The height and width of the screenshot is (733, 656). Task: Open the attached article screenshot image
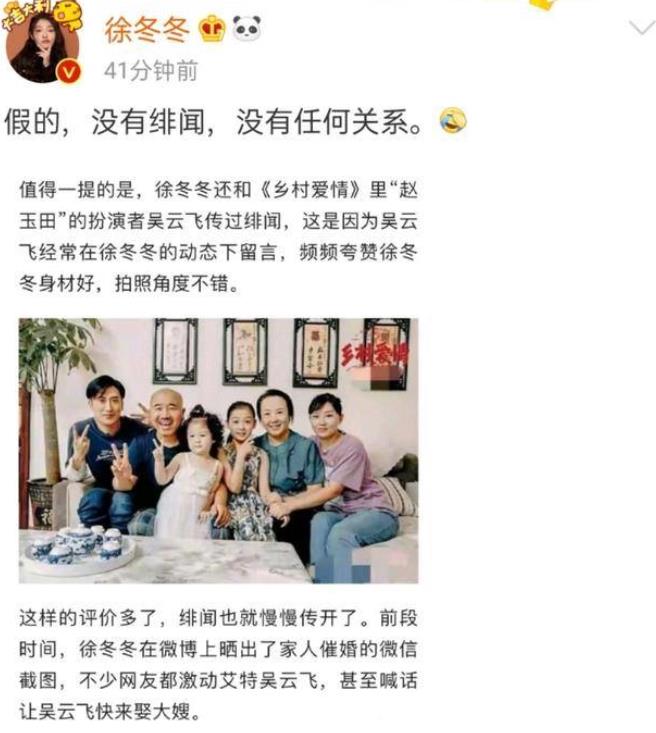click(x=218, y=450)
